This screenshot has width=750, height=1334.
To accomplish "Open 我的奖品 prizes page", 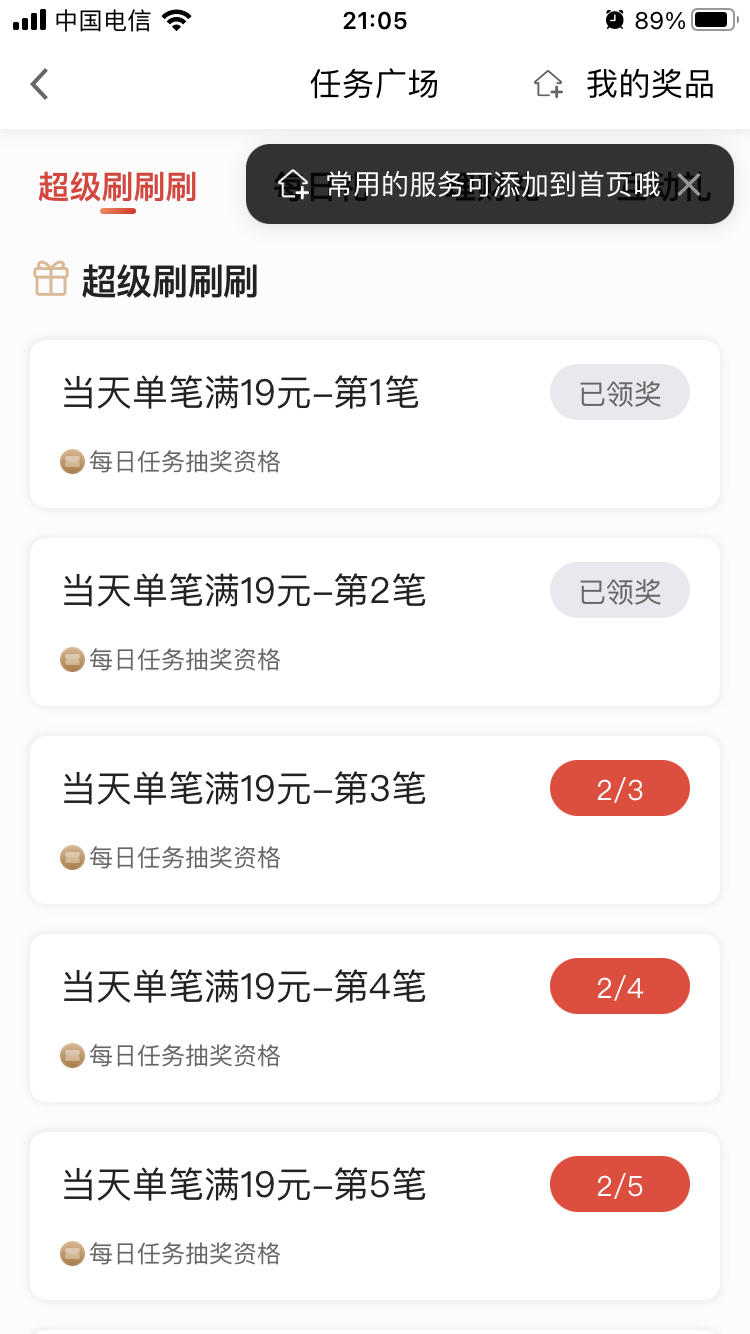I will click(650, 85).
